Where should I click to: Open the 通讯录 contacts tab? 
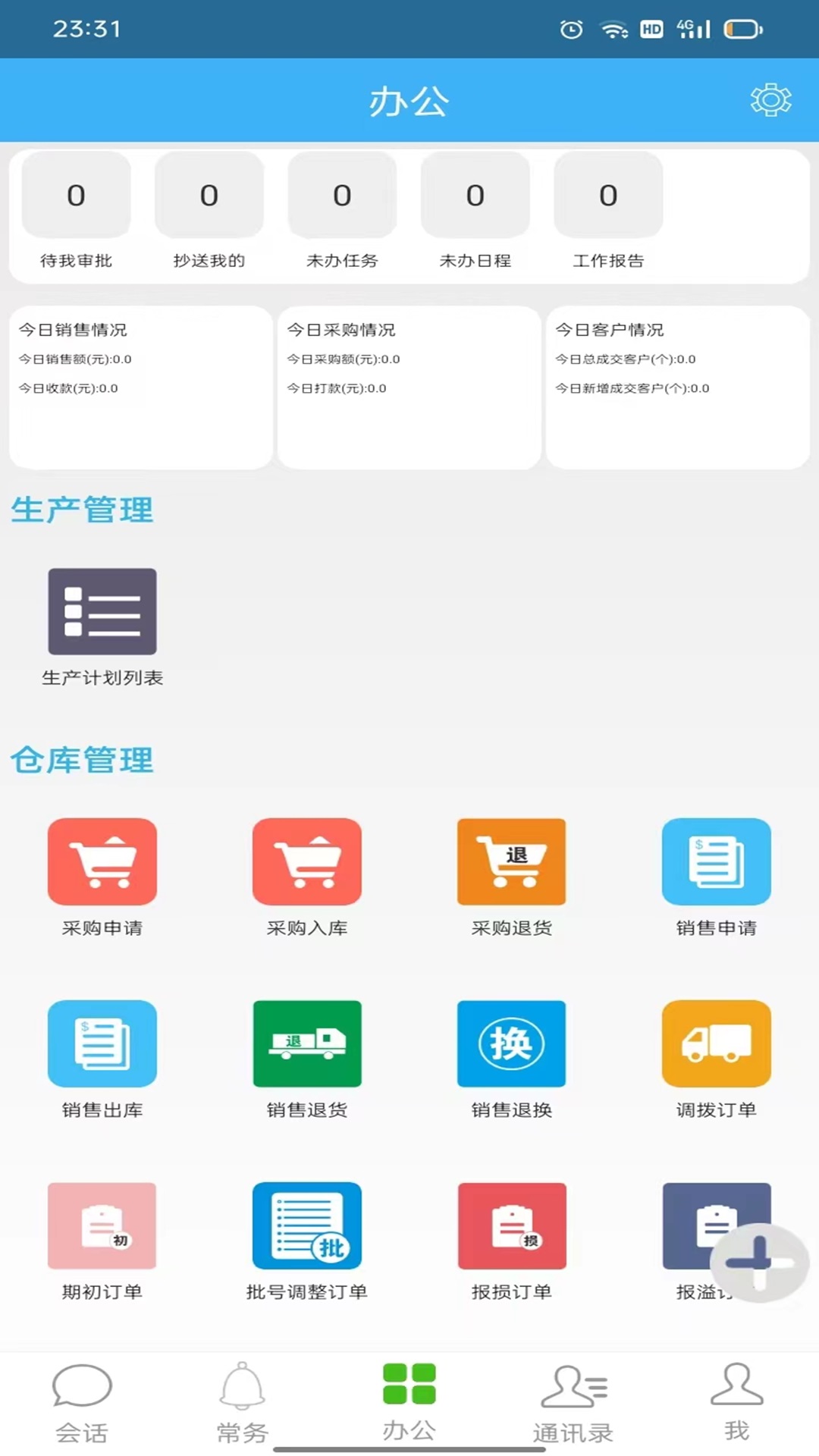[x=573, y=1403]
